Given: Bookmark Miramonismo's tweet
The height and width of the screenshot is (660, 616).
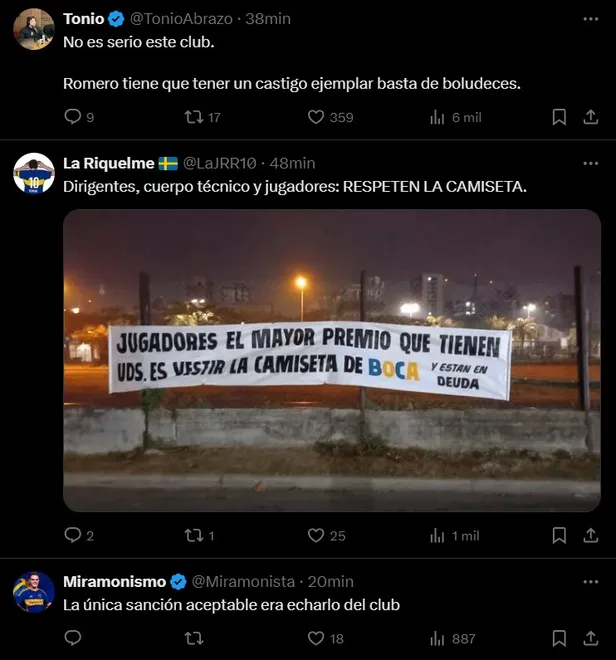Looking at the screenshot, I should [559, 638].
